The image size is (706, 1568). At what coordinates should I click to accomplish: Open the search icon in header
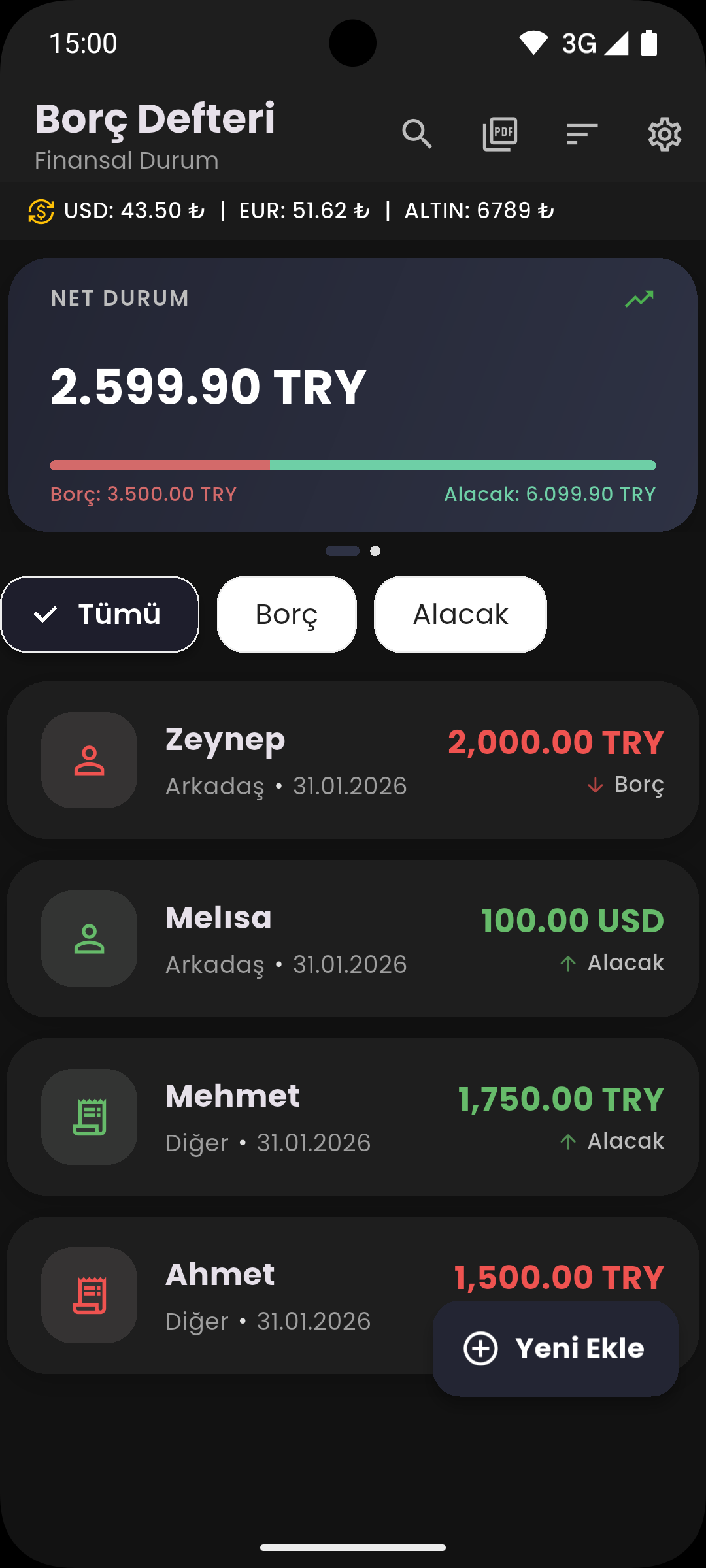[418, 134]
